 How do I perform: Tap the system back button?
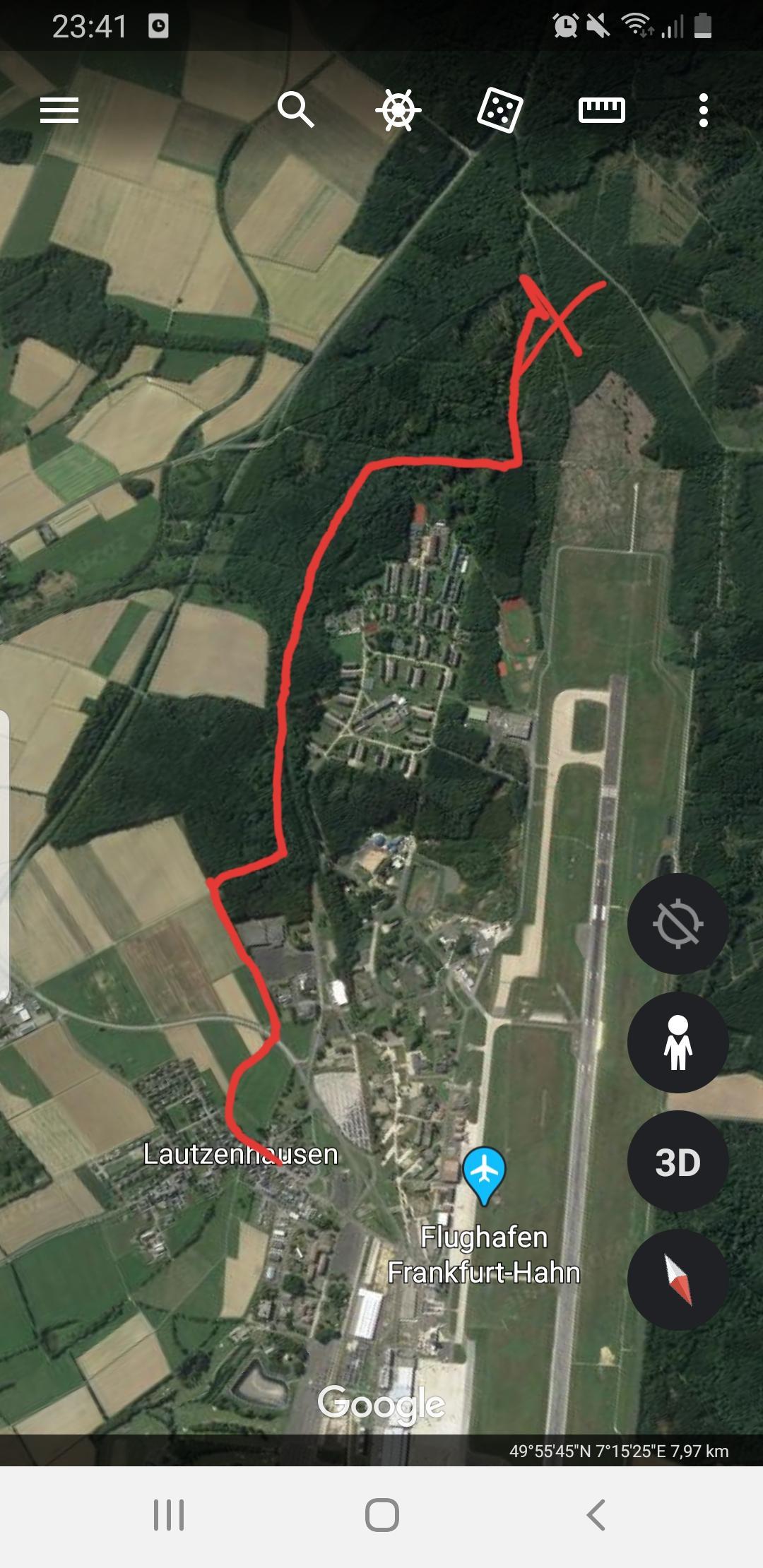point(596,1515)
